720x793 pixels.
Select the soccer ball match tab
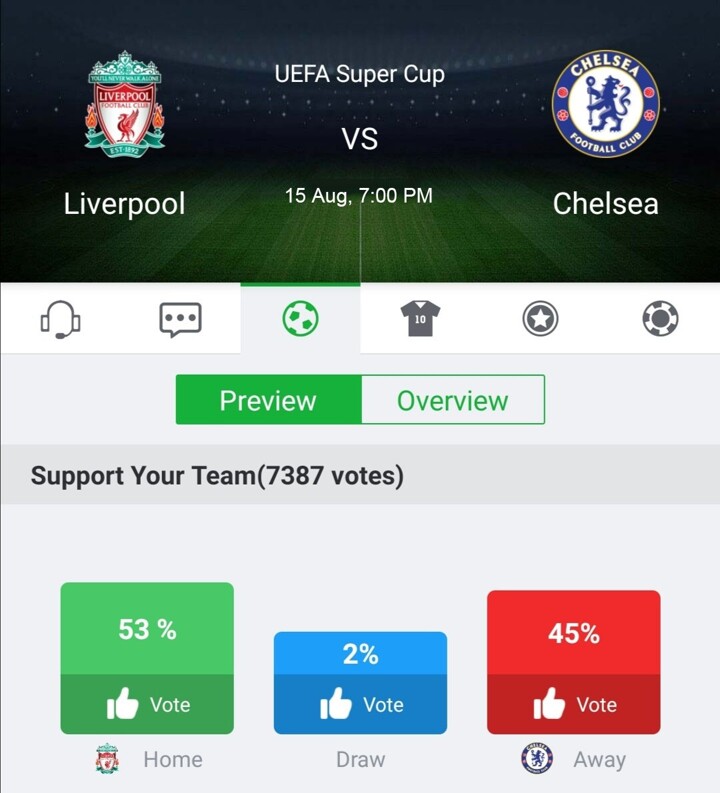300,320
